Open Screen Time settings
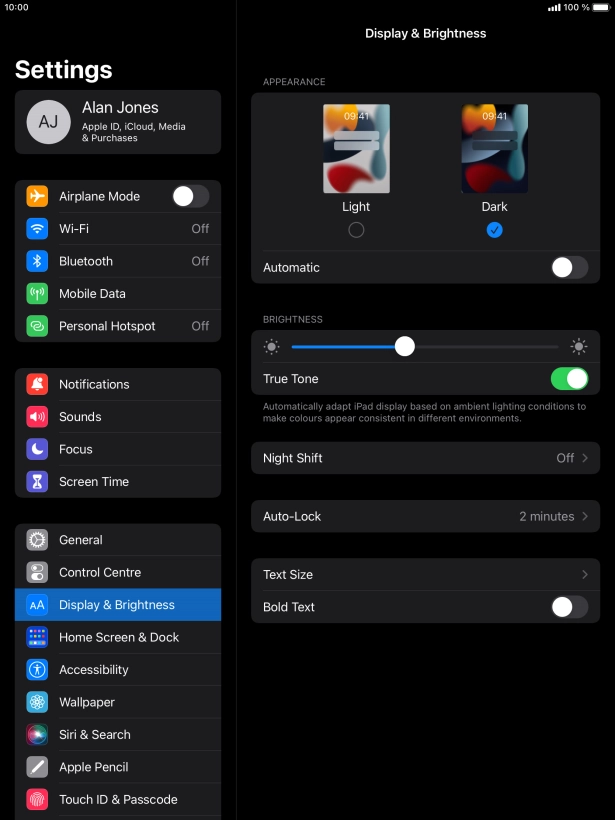Viewport: 615px width, 820px height. point(118,482)
